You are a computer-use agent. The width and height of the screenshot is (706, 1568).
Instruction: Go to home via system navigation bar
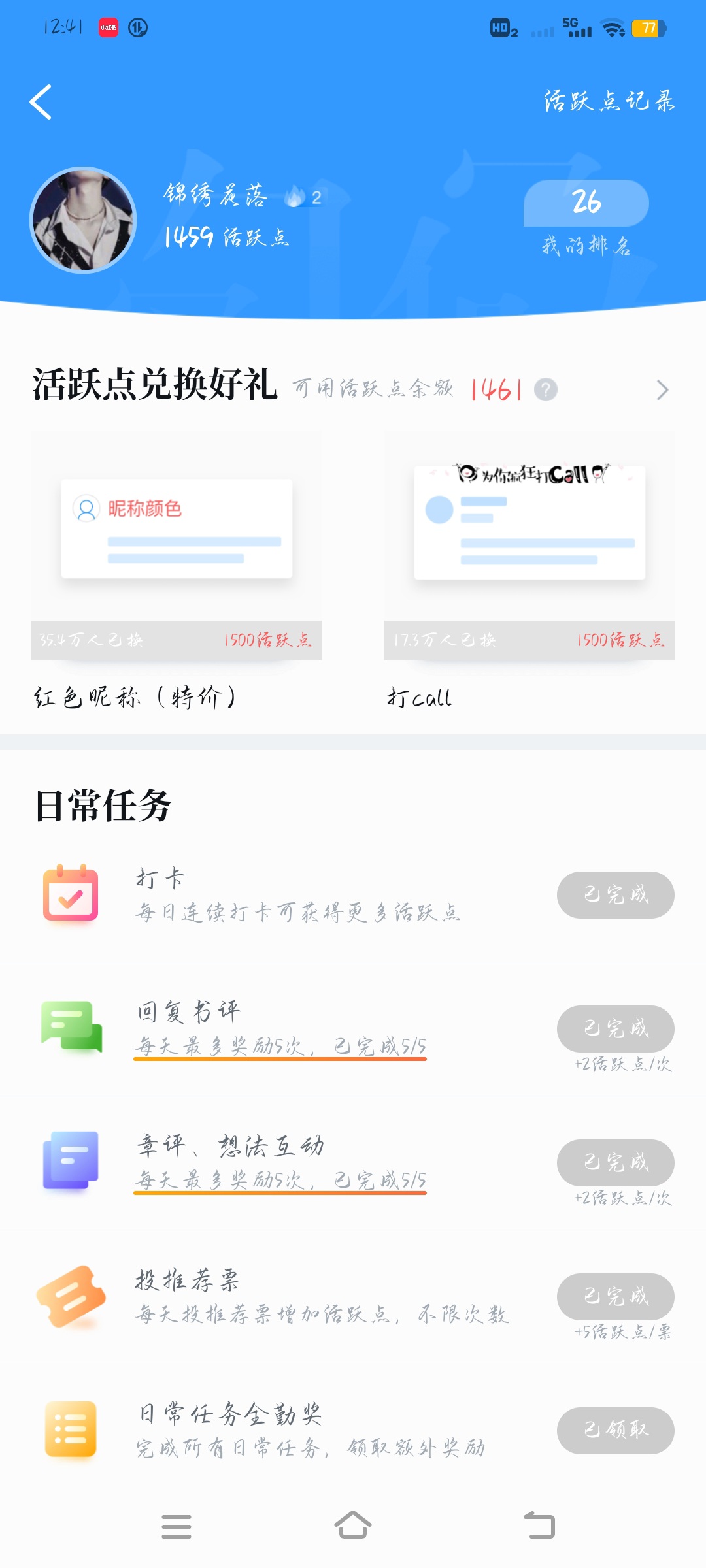[353, 1526]
